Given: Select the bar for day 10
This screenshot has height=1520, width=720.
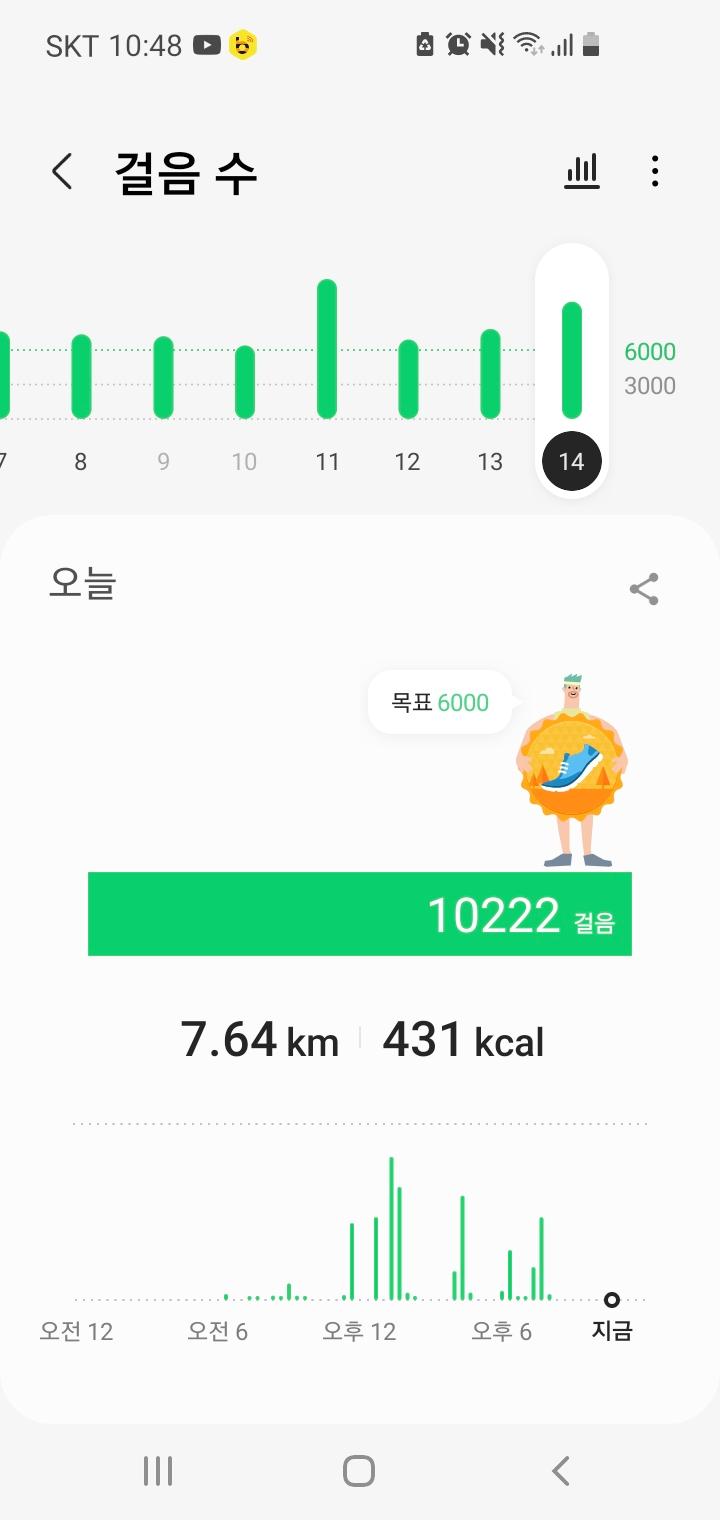Looking at the screenshot, I should point(245,382).
